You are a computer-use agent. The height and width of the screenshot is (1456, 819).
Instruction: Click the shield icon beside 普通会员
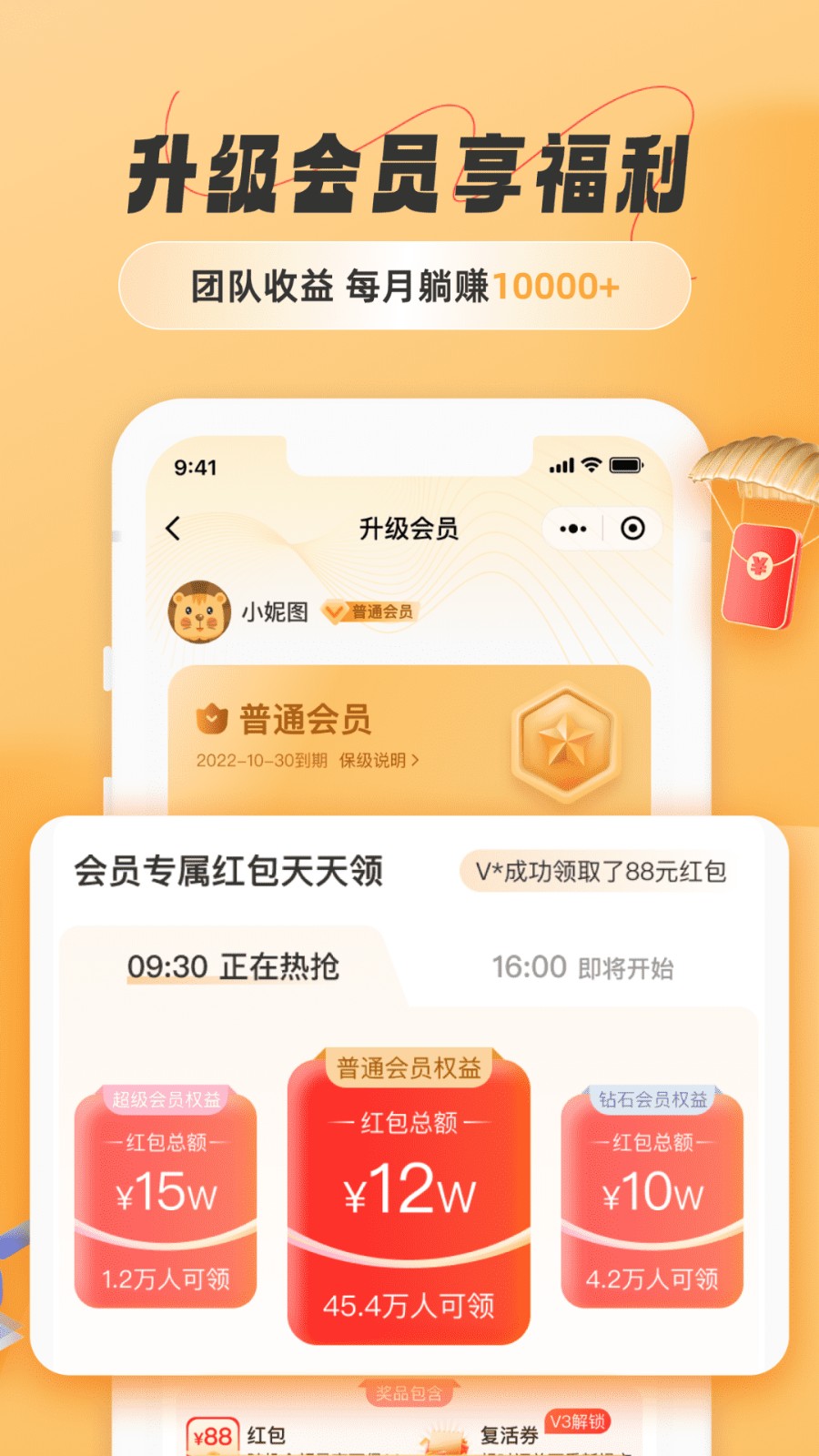[214, 718]
